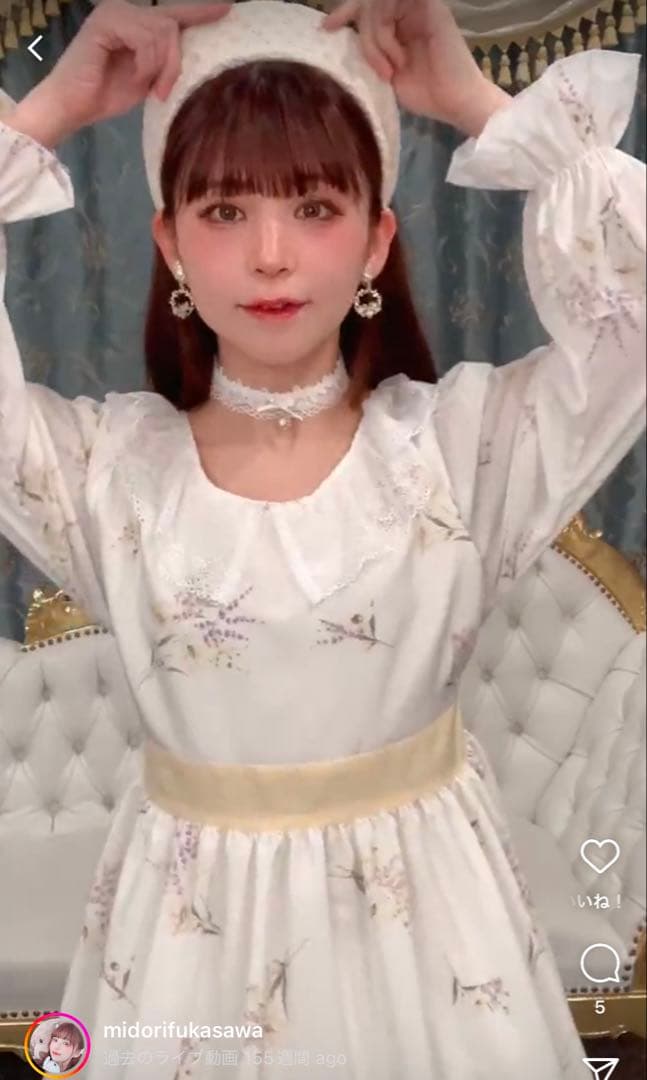The image size is (647, 1080).
Task: Like this live video with the heart
Action: pos(599,856)
